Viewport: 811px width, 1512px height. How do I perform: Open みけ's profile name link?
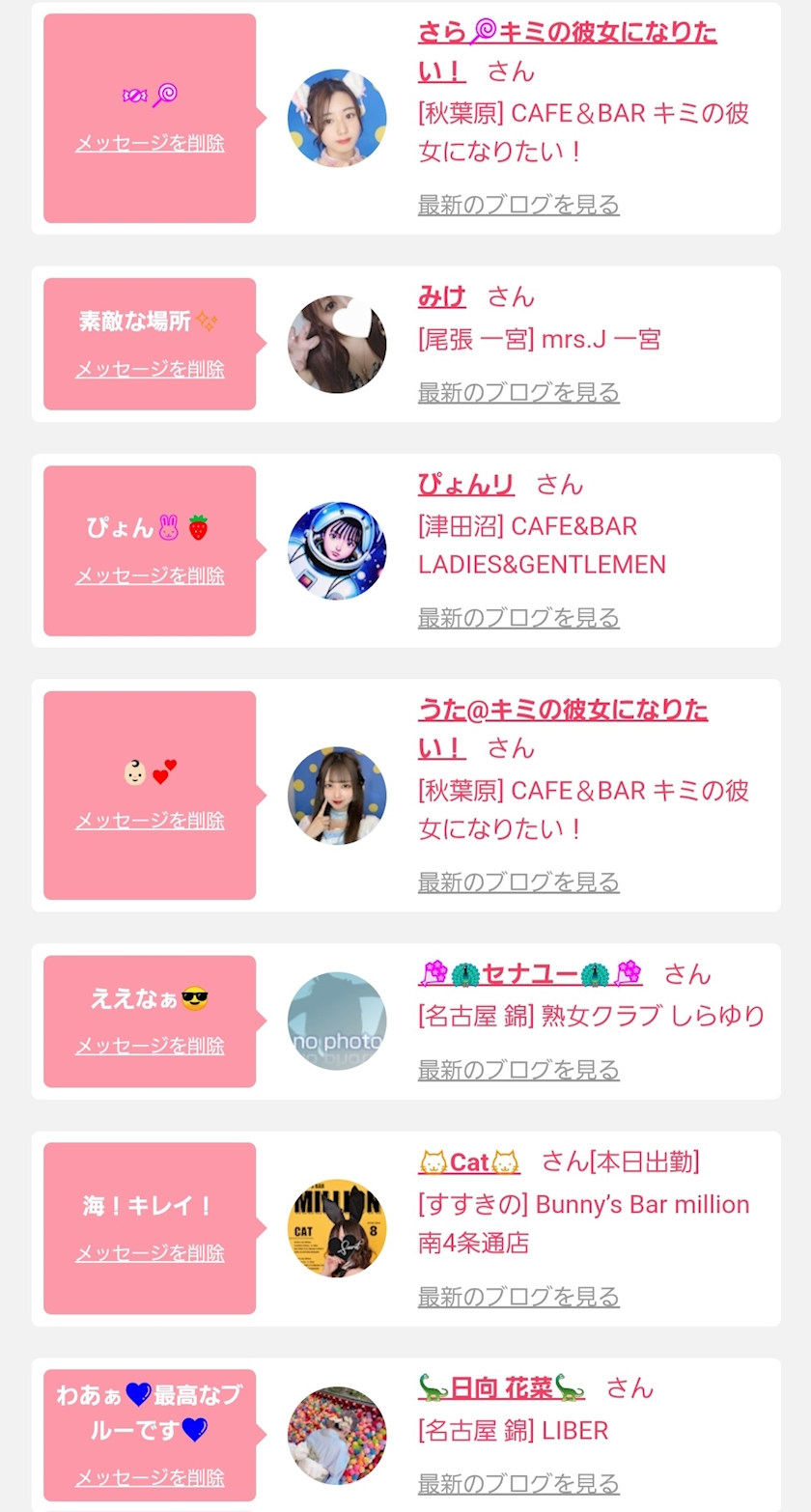(x=442, y=297)
